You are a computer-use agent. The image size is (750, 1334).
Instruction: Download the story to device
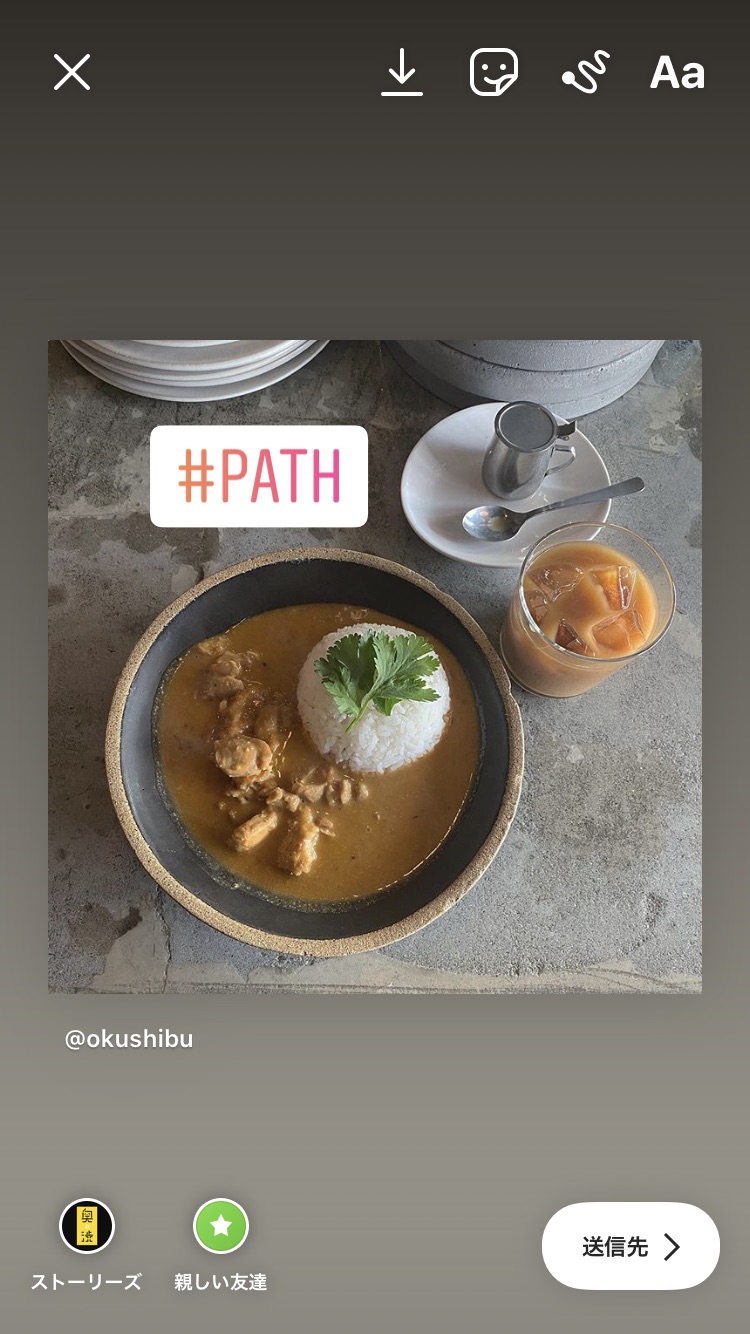[402, 73]
